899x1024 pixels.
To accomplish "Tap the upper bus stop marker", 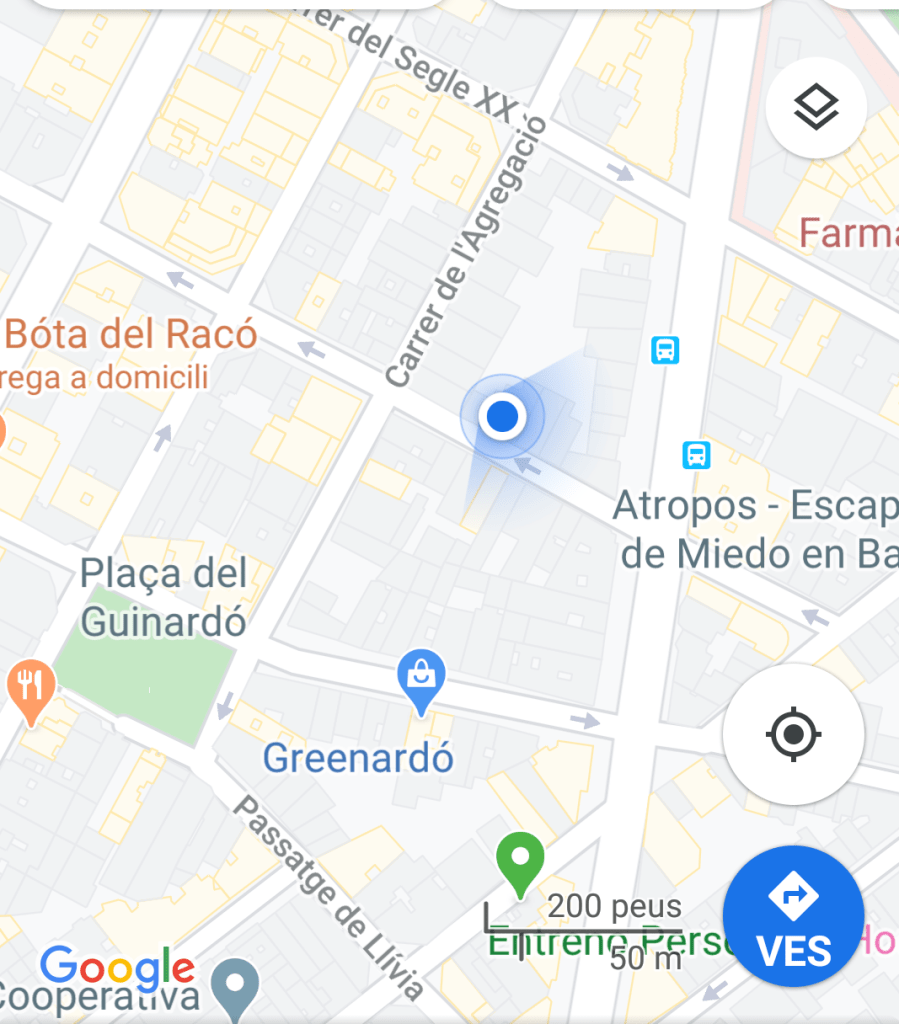I will point(665,350).
